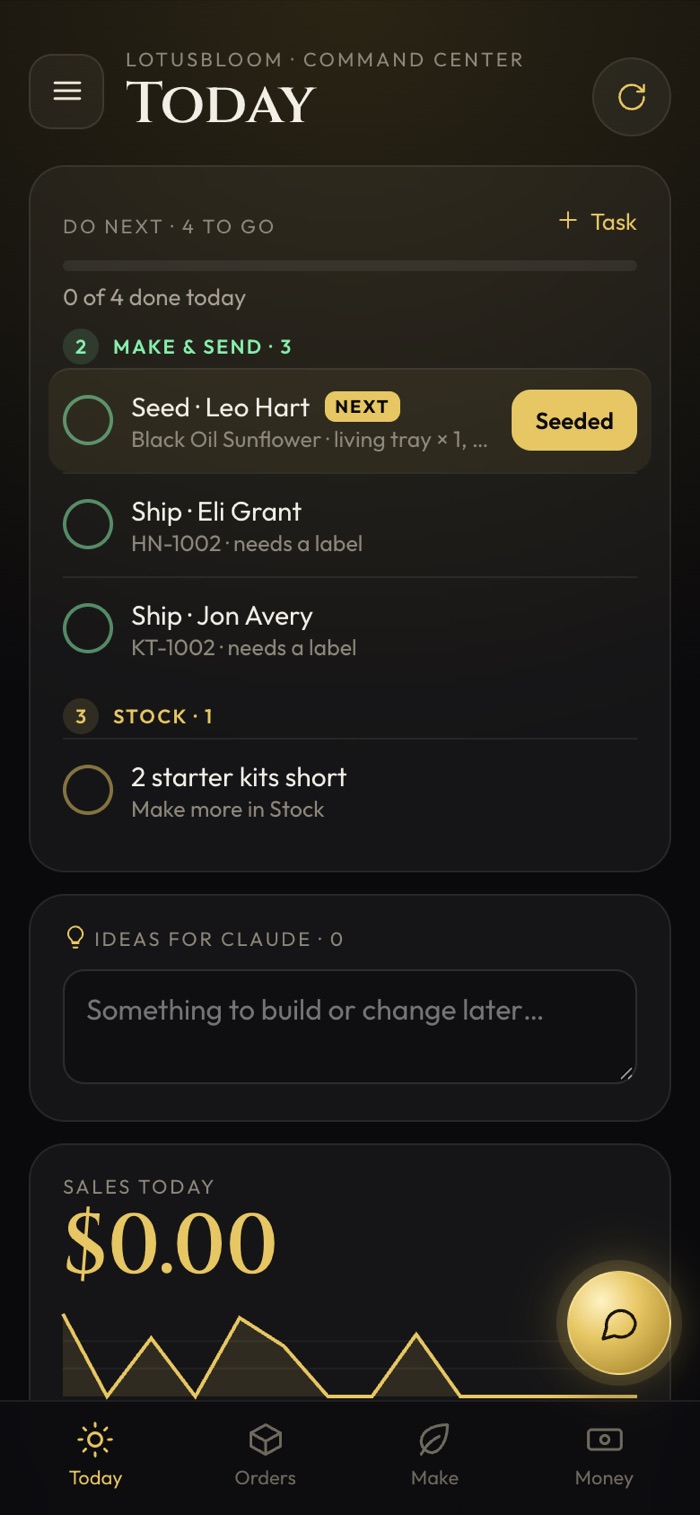This screenshot has height=1515, width=700.
Task: Open the Ship Jon Avery row
Action: point(350,629)
